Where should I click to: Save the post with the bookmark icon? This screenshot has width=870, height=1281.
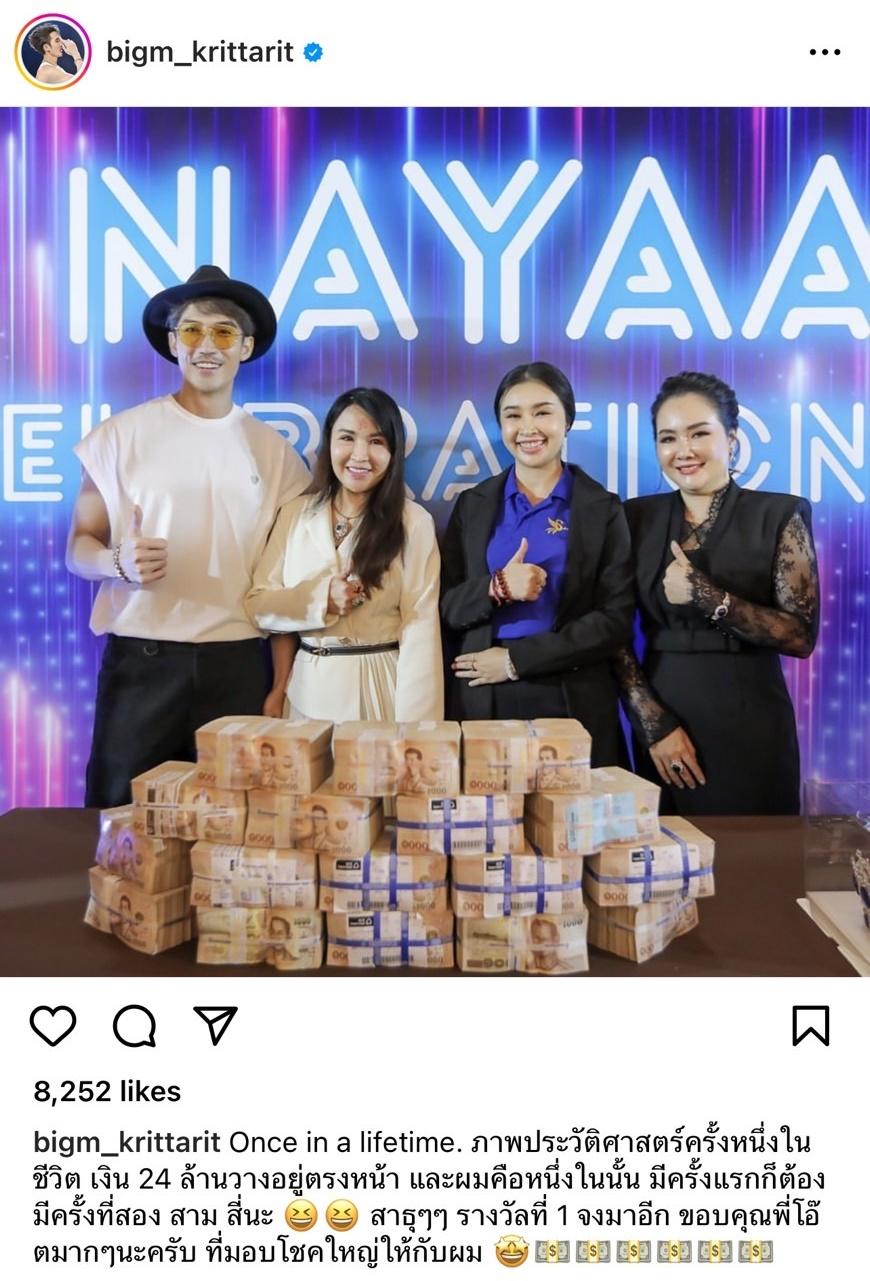coord(810,1025)
